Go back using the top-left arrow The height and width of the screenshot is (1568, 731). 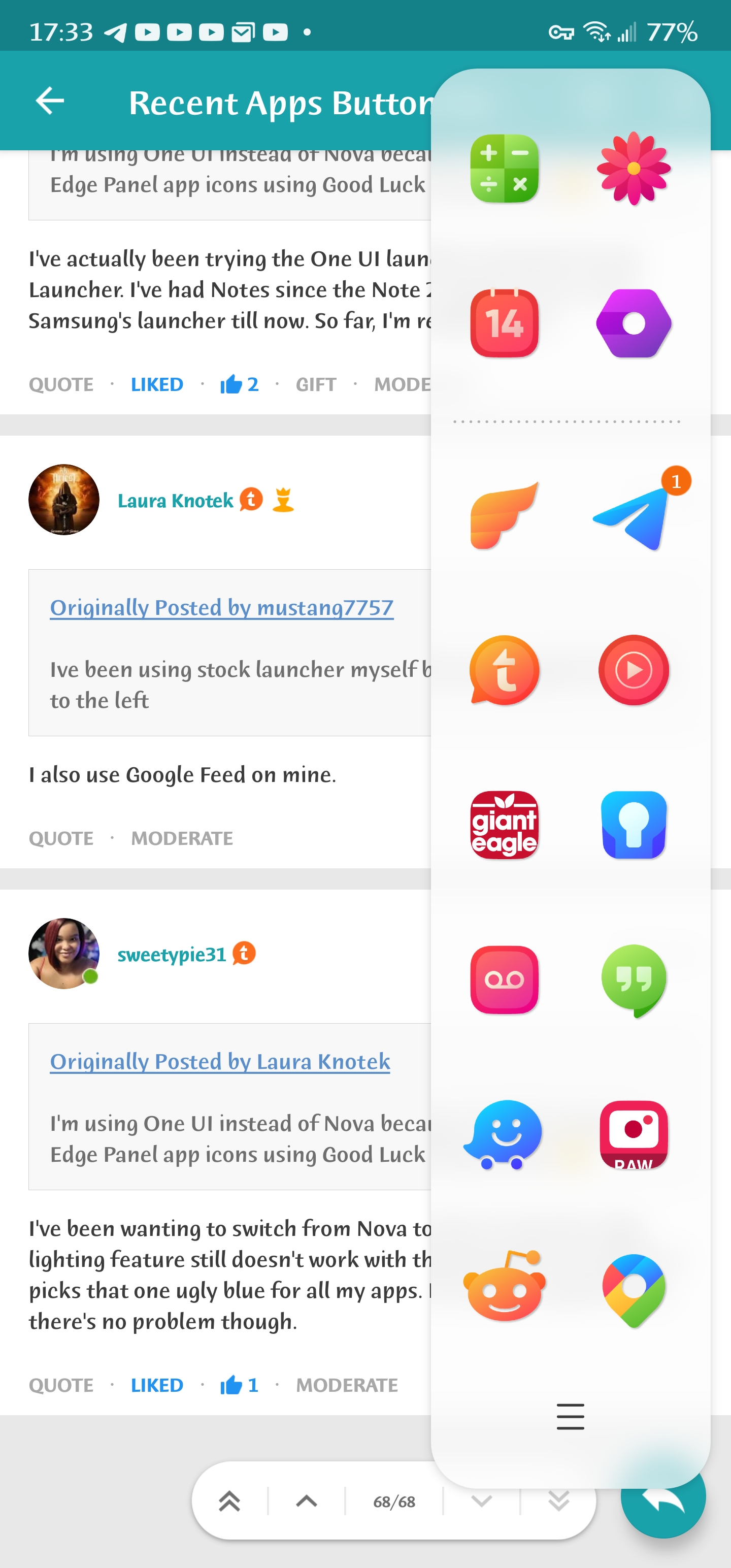coord(50,101)
